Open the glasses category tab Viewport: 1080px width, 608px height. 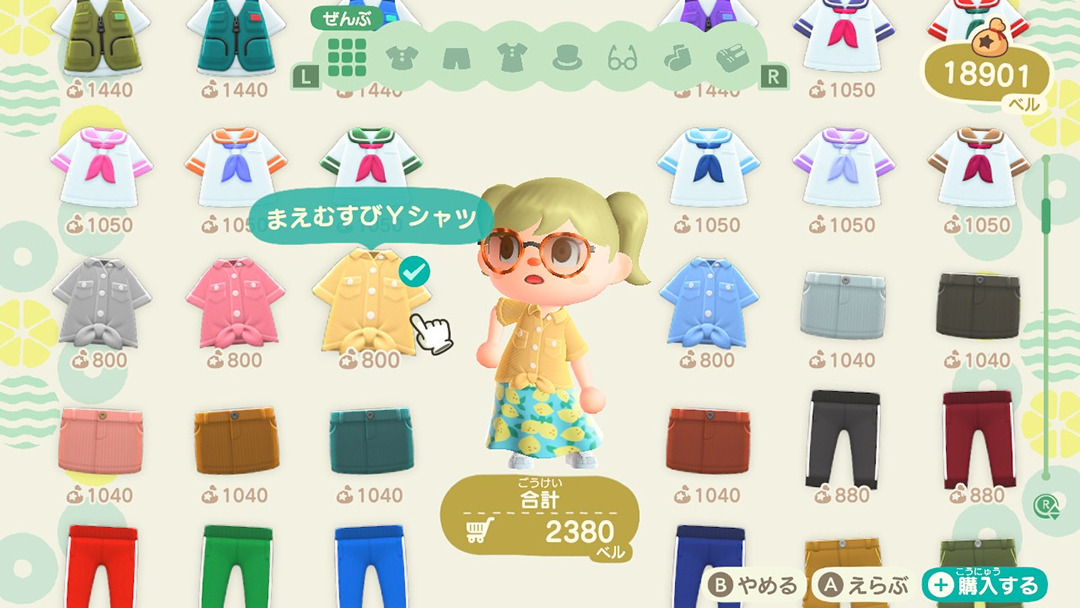(622, 57)
